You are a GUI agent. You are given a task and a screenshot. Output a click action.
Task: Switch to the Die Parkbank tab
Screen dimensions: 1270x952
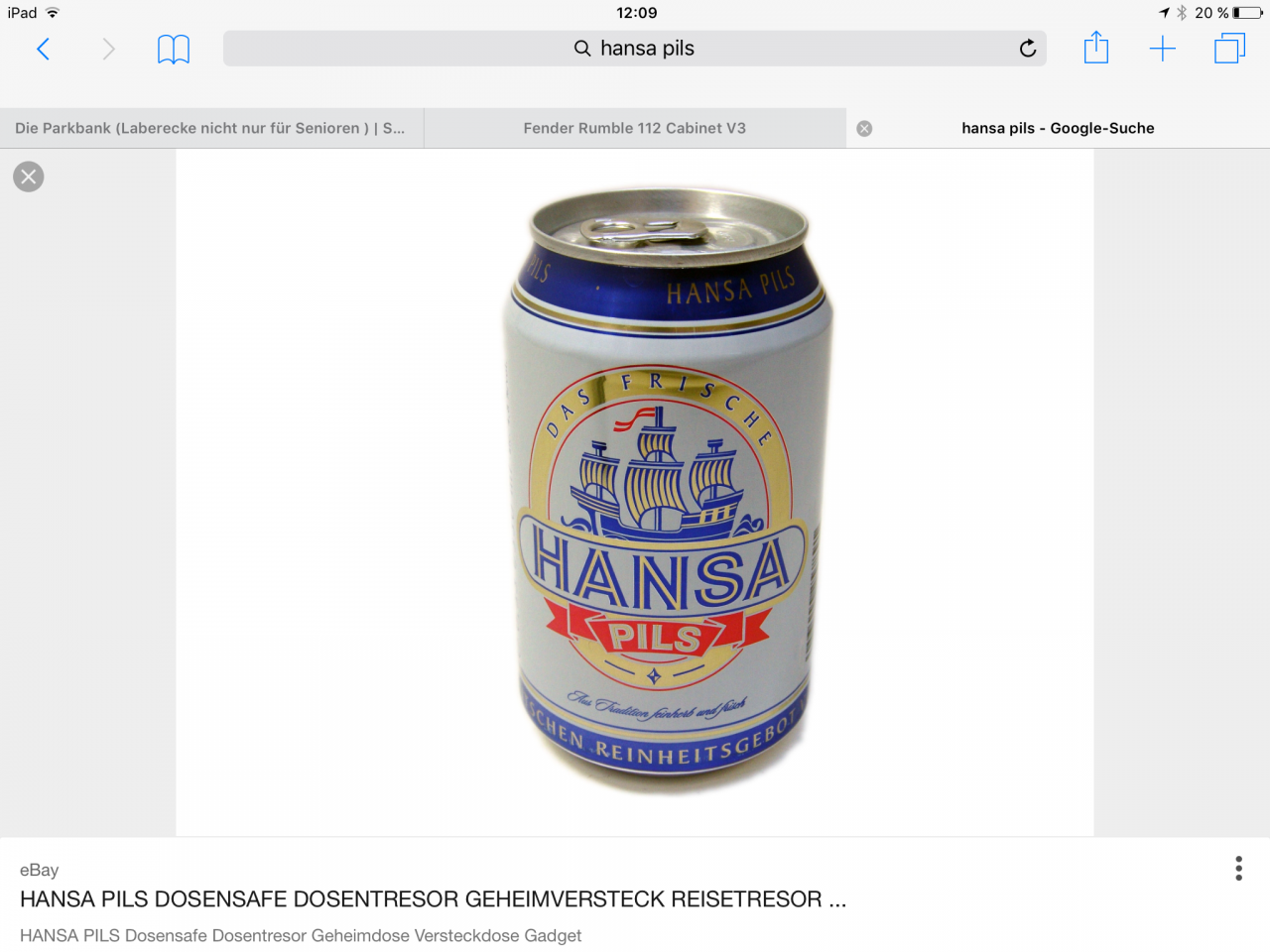point(210,128)
